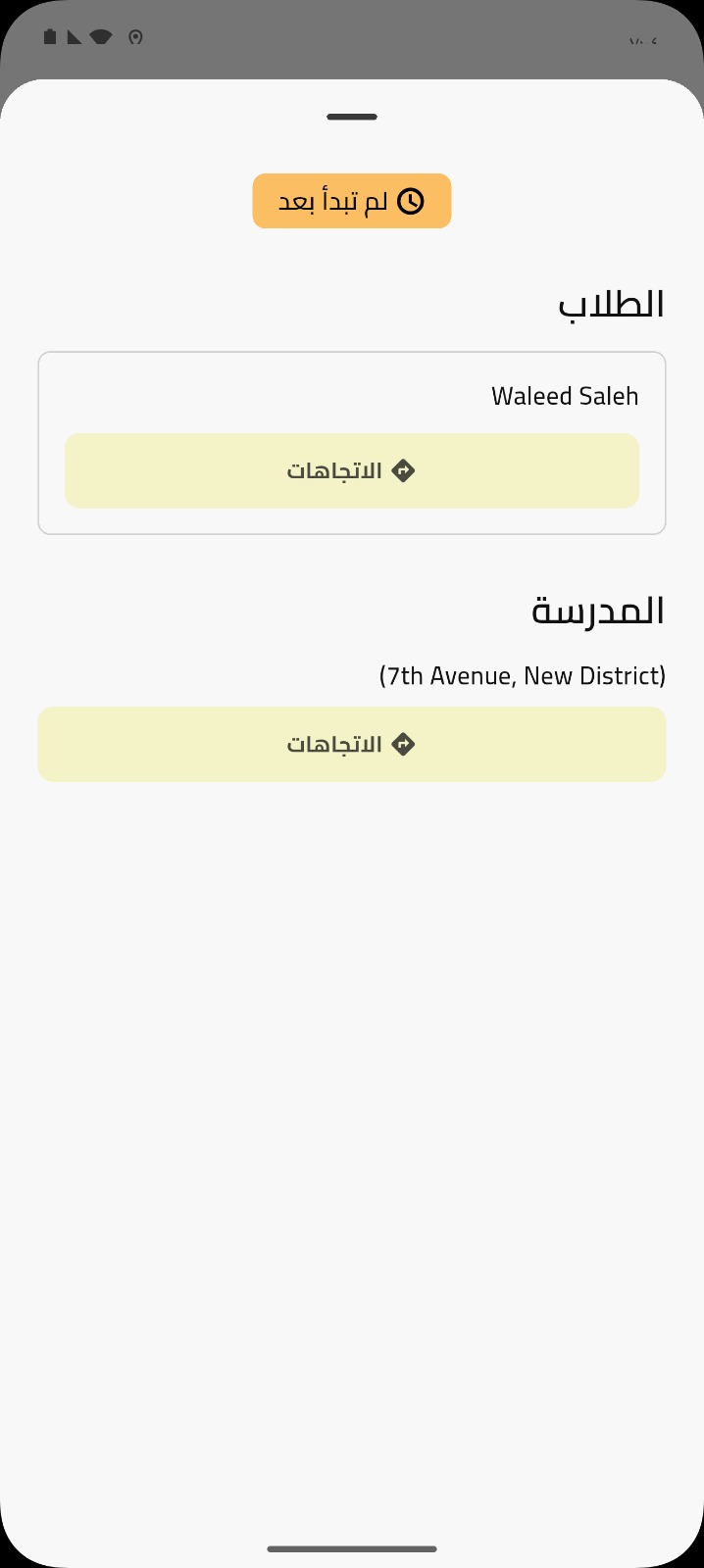Get directions to the school on 7th Avenue
The width and height of the screenshot is (704, 1568).
pyautogui.click(x=351, y=744)
